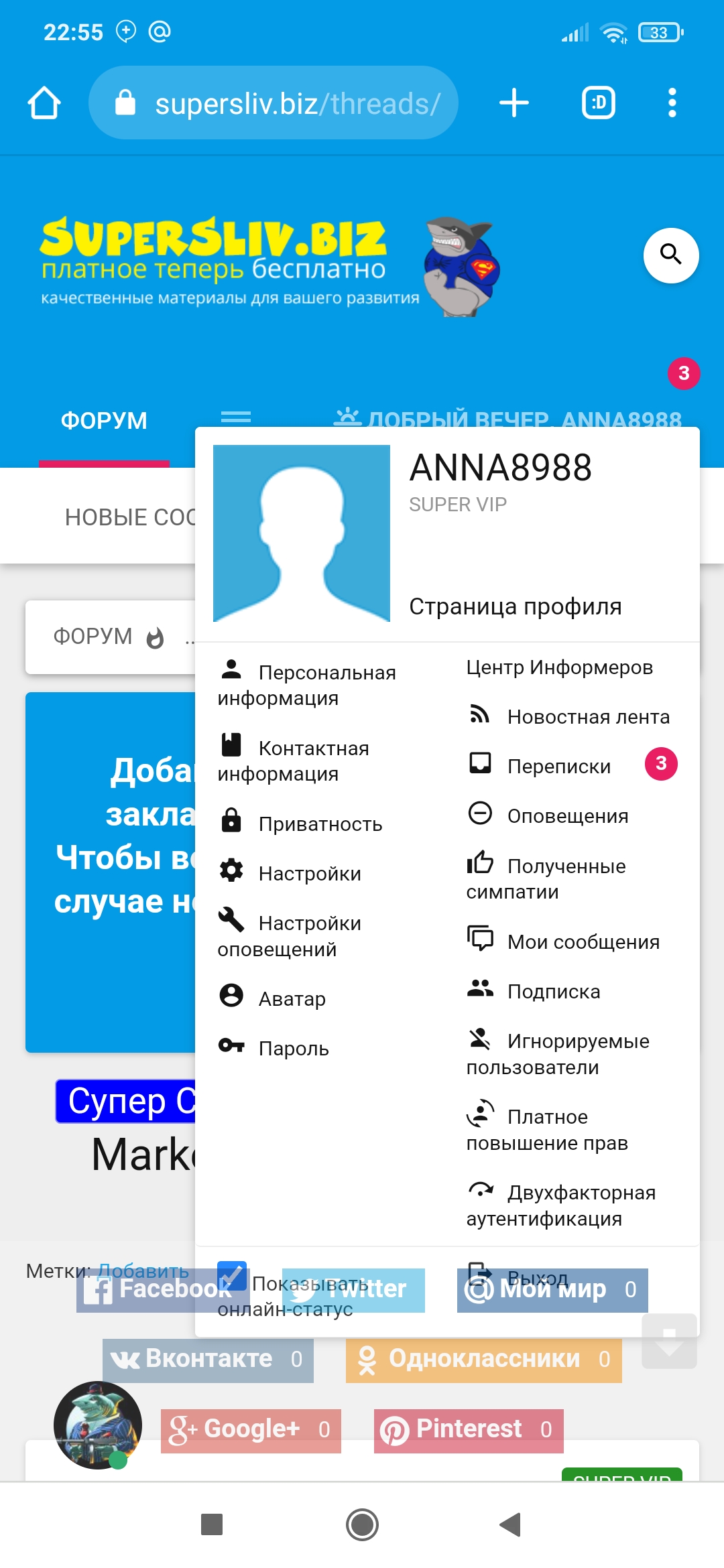
Task: Open a new browser tab
Action: (514, 103)
